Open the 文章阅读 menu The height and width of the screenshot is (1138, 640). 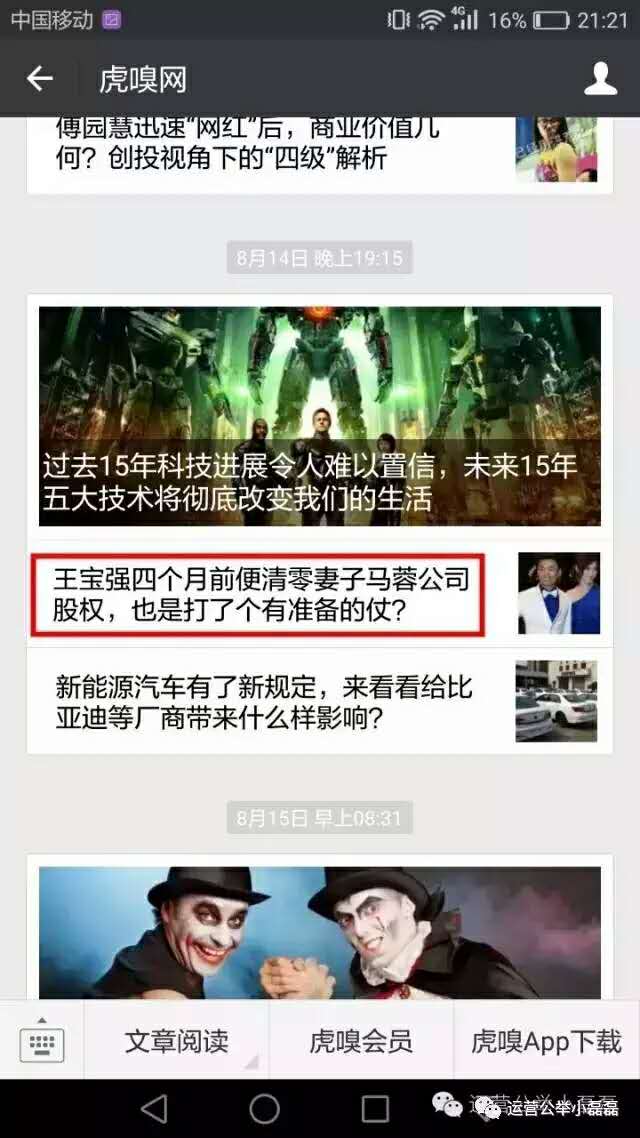coord(177,1042)
